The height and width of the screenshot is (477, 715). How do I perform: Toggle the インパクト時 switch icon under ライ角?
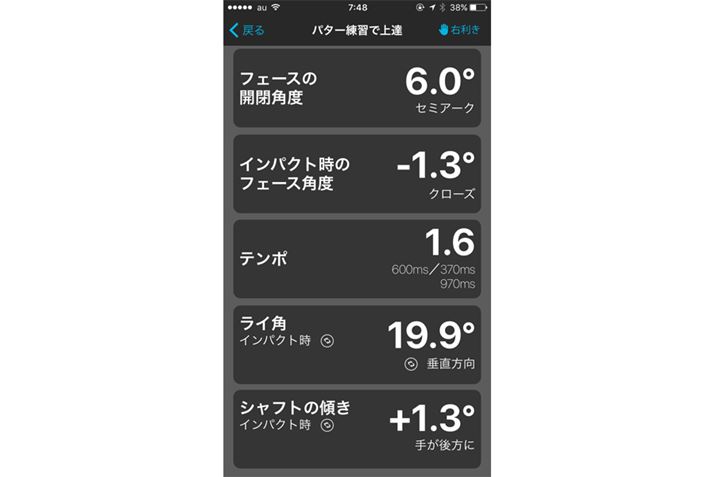(x=327, y=341)
